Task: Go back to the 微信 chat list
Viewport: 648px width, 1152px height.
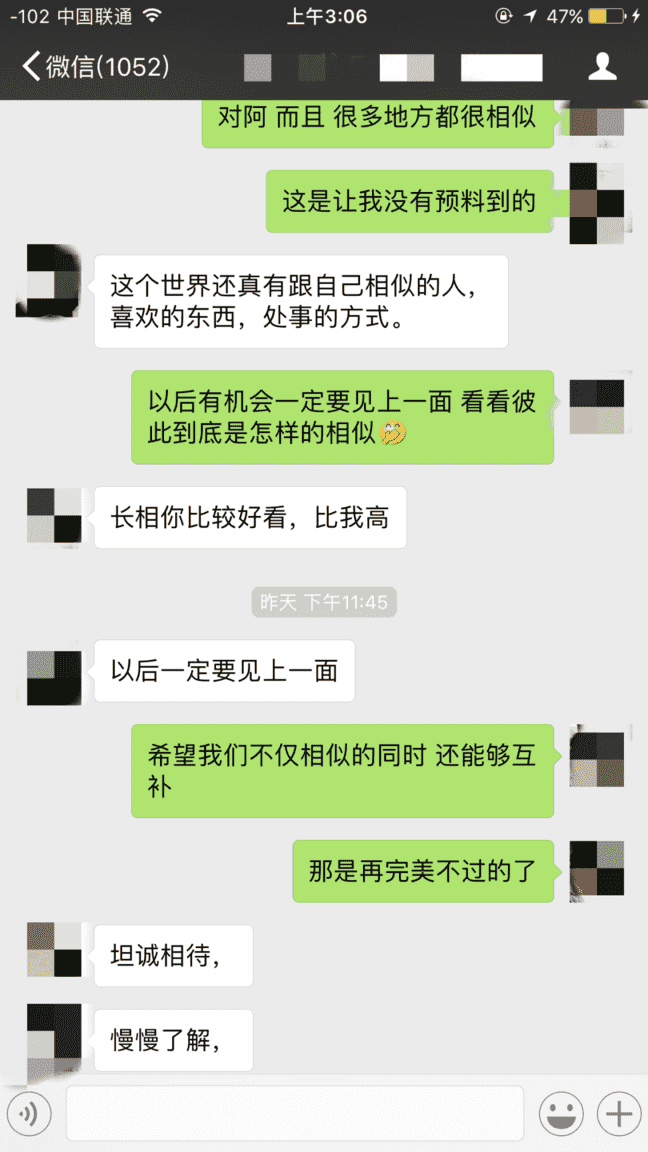Action: pos(95,67)
